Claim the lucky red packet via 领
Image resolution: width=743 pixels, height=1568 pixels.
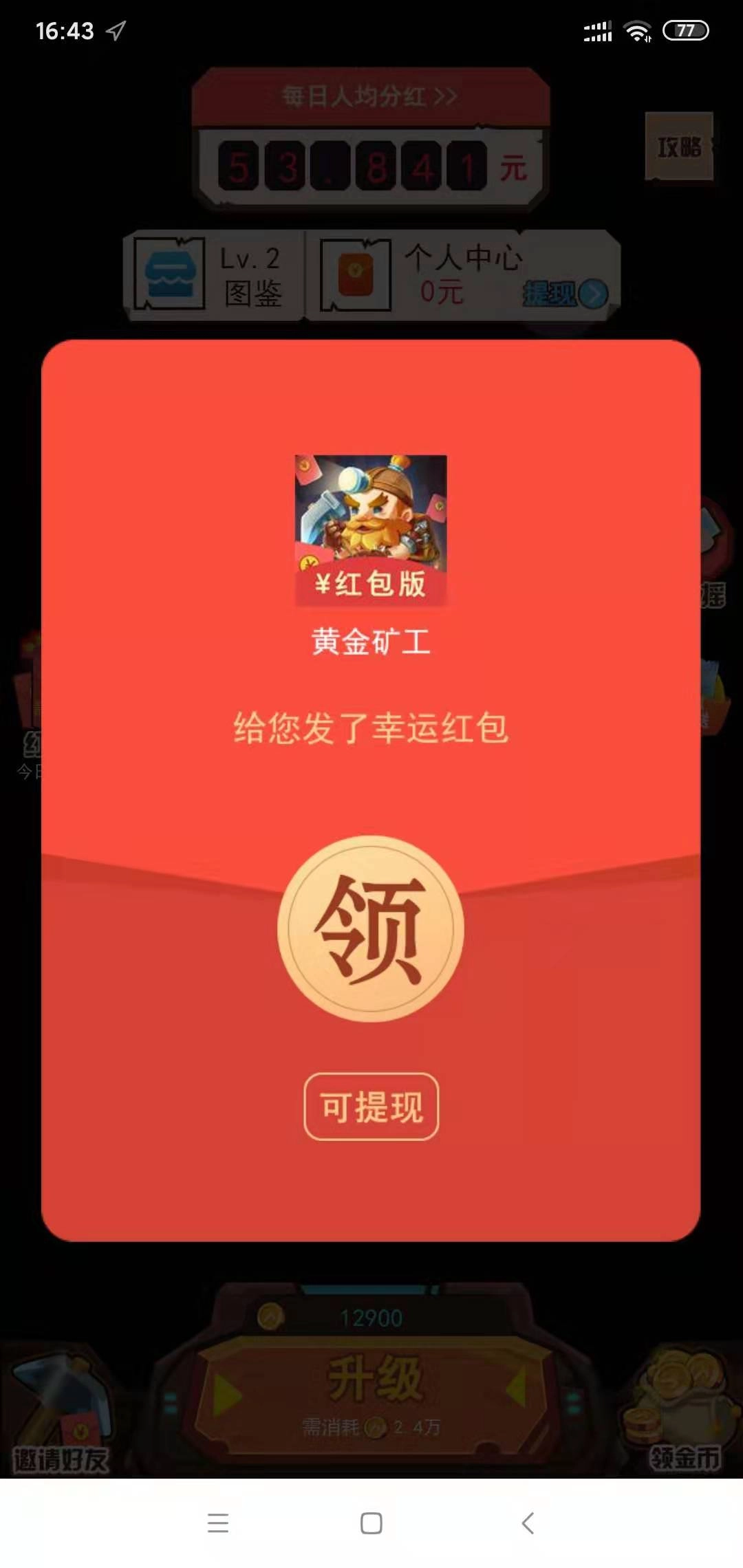click(x=371, y=928)
